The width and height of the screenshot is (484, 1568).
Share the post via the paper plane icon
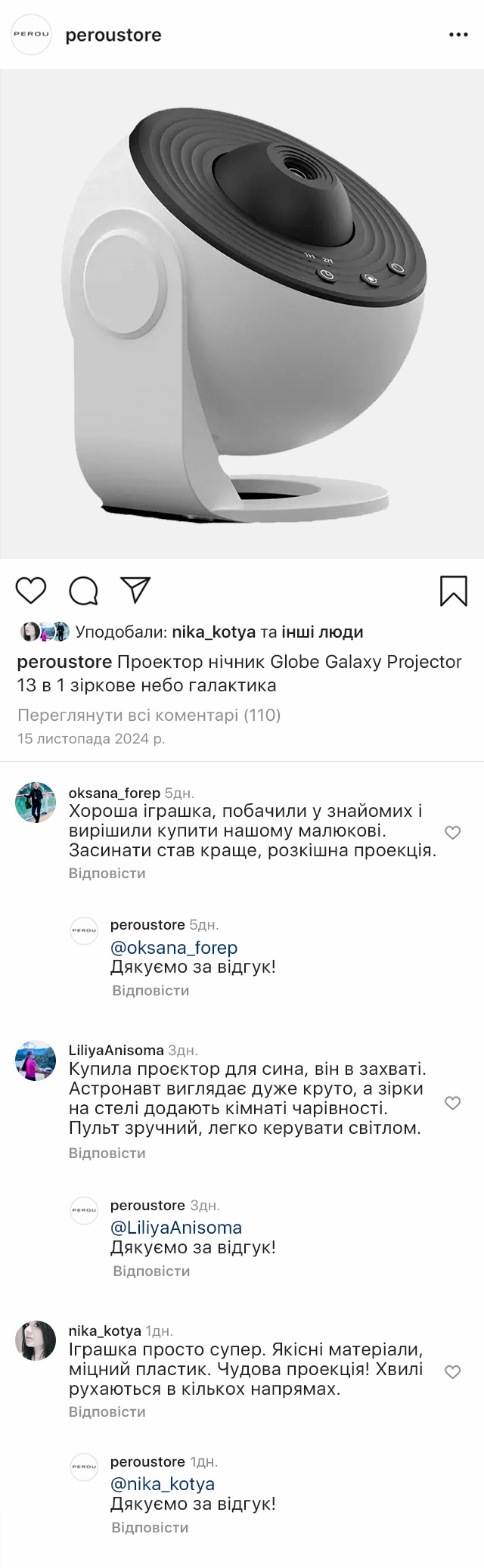coord(136,590)
